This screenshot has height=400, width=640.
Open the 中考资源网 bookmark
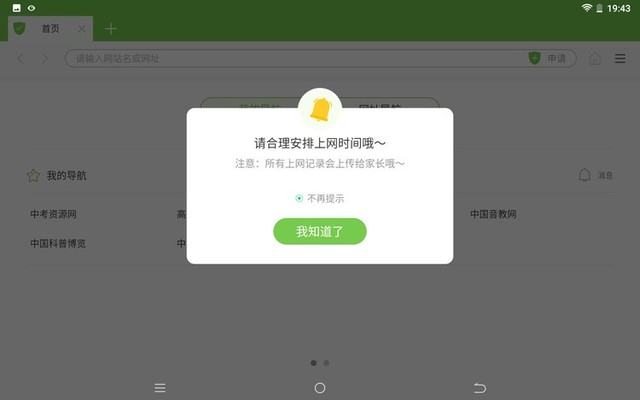point(55,214)
